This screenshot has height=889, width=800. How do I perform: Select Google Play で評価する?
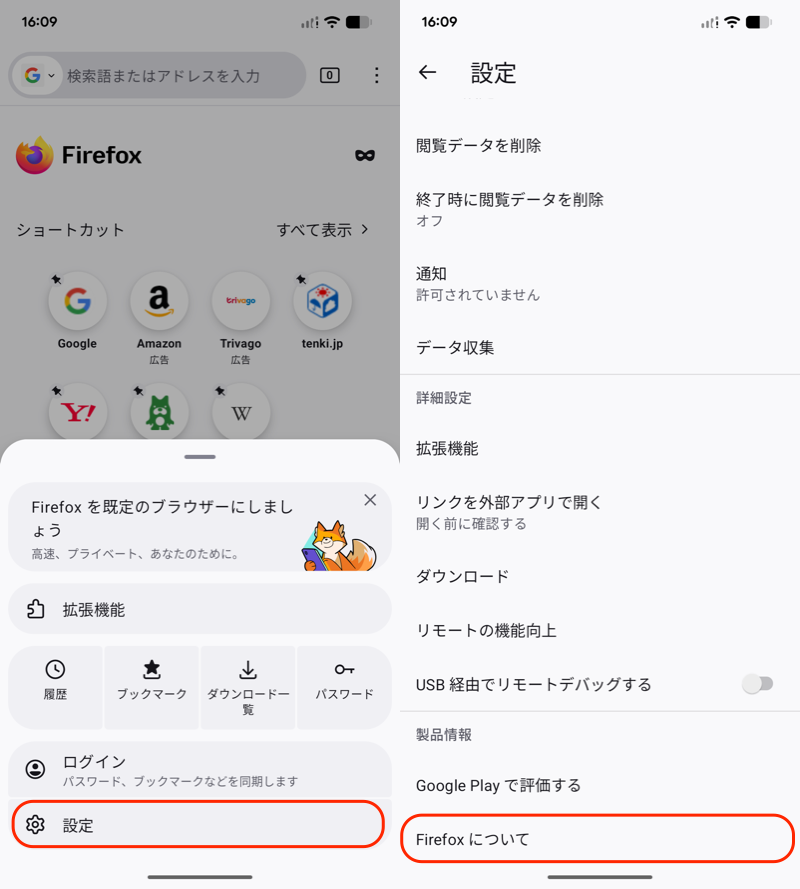tap(600, 785)
